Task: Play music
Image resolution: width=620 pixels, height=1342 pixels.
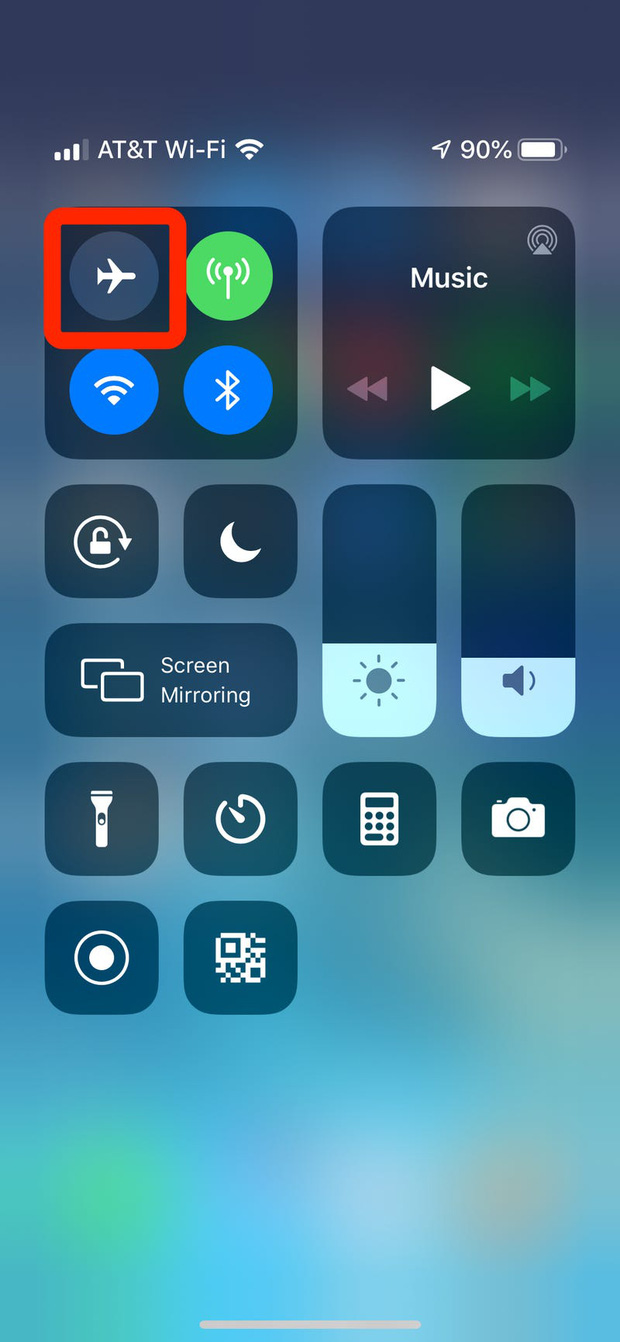Action: pyautogui.click(x=449, y=388)
